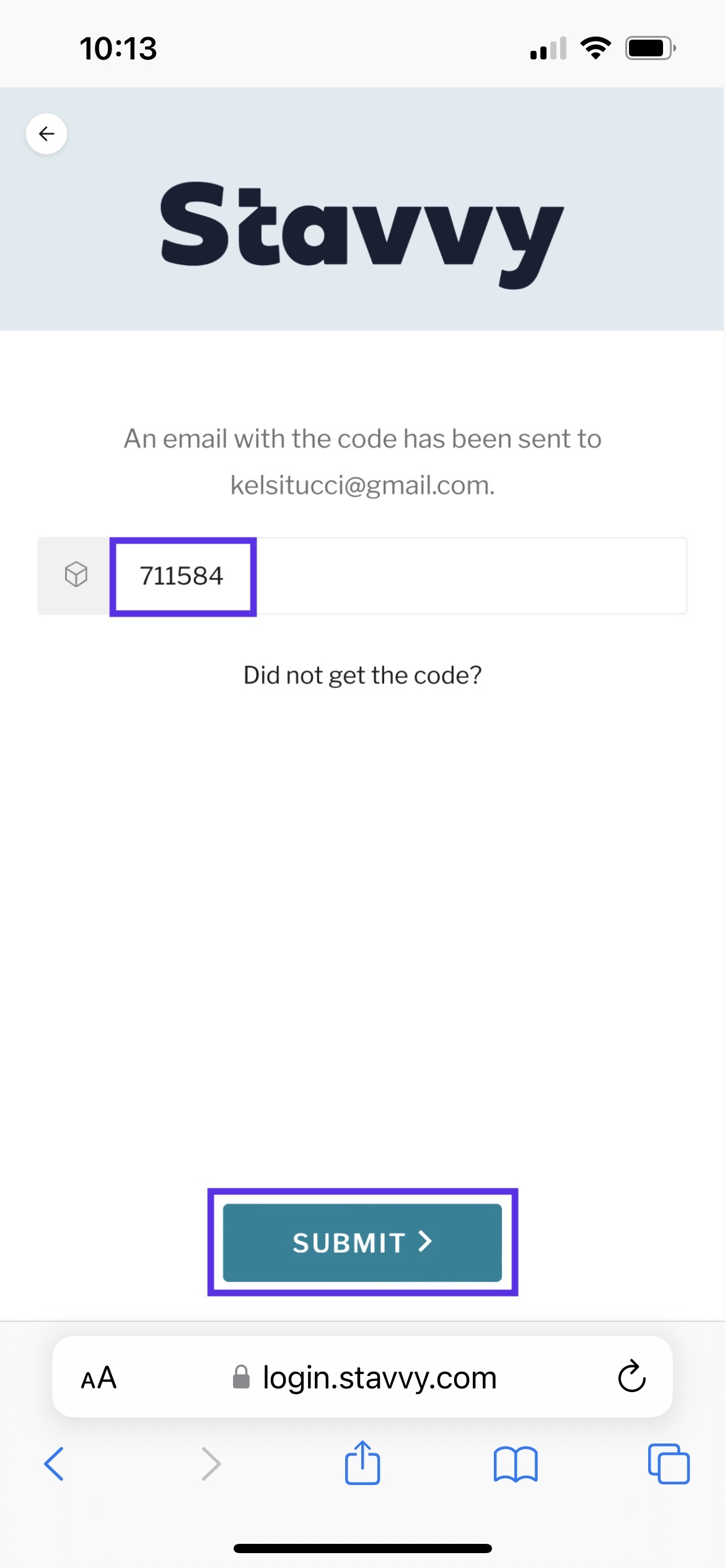Open Safari bookmarks
Screen dimensions: 725x1568
[516, 1464]
